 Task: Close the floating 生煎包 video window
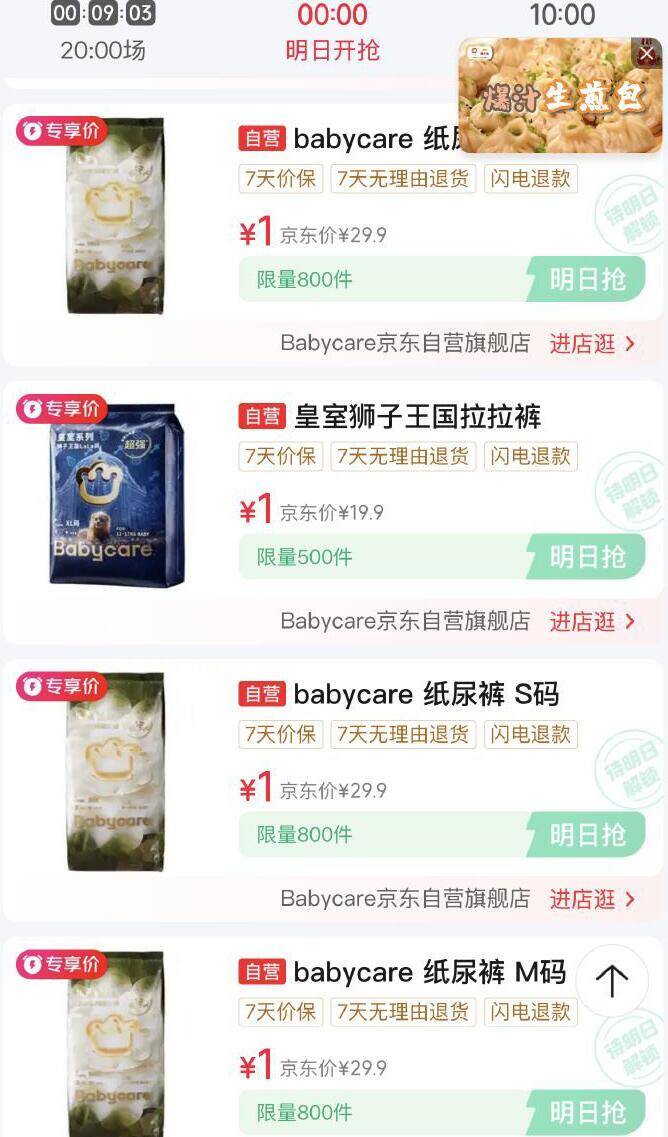647,54
